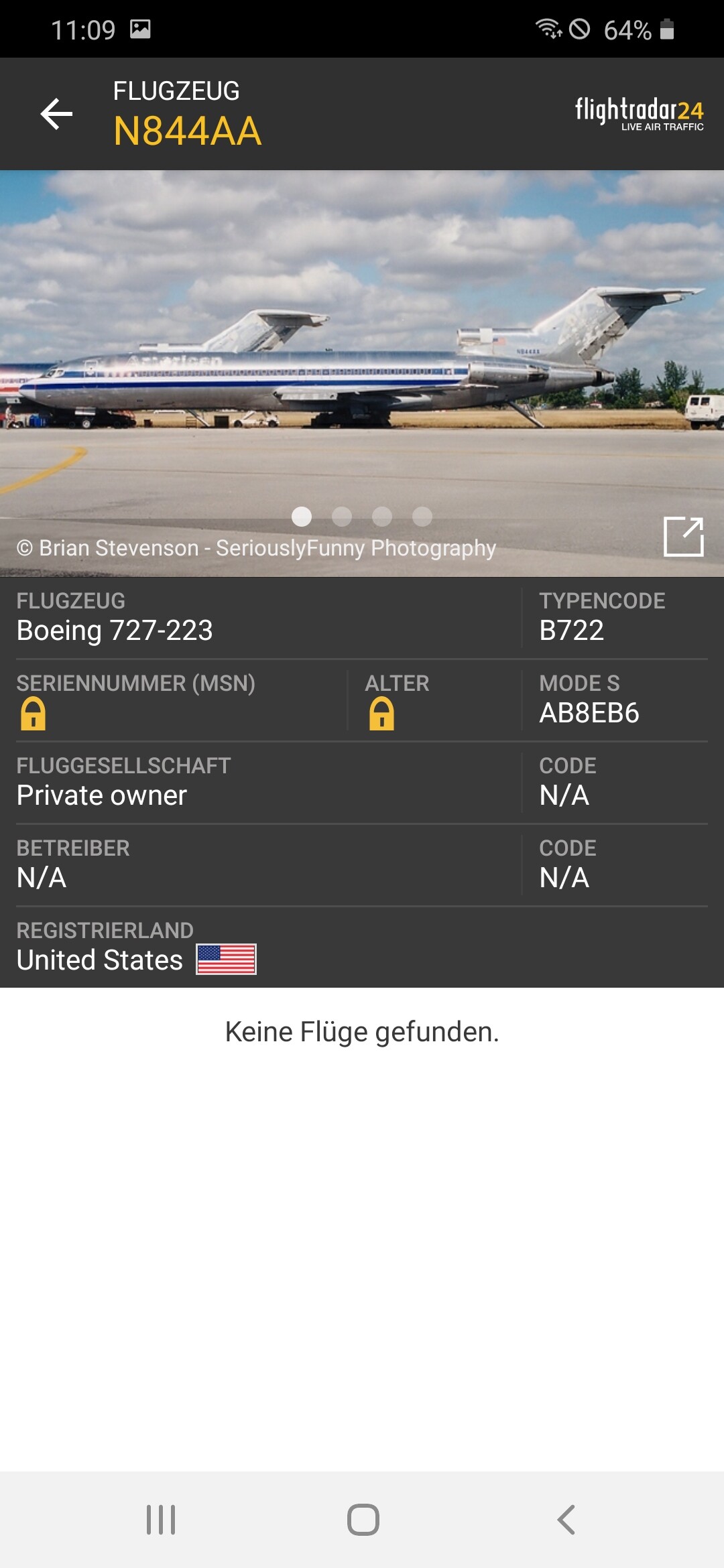Jump to the fourth photo dot
The image size is (724, 1568).
click(422, 517)
